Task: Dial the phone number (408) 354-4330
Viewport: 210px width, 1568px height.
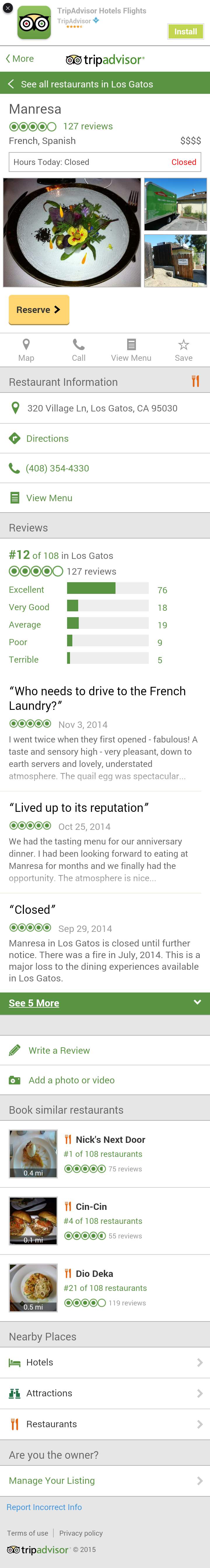Action: point(57,468)
